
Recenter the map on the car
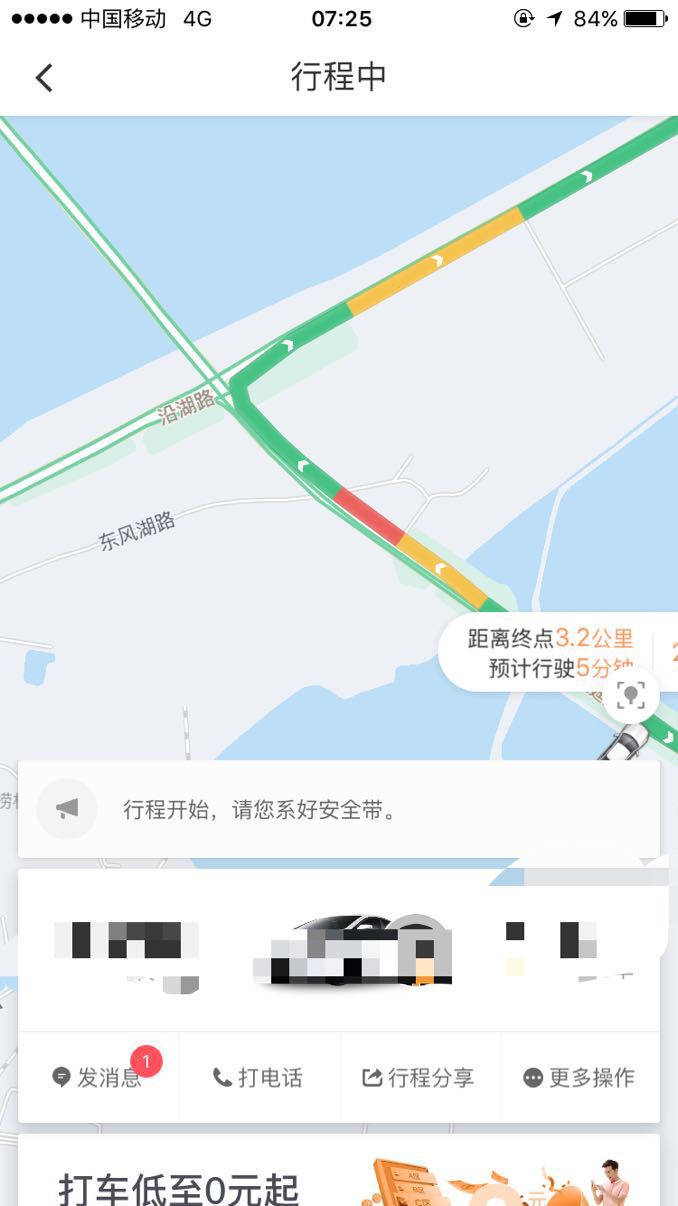tap(631, 695)
